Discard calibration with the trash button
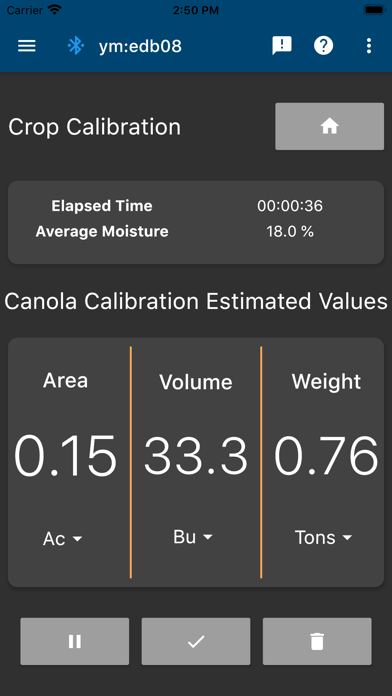This screenshot has width=392, height=696. 317,641
